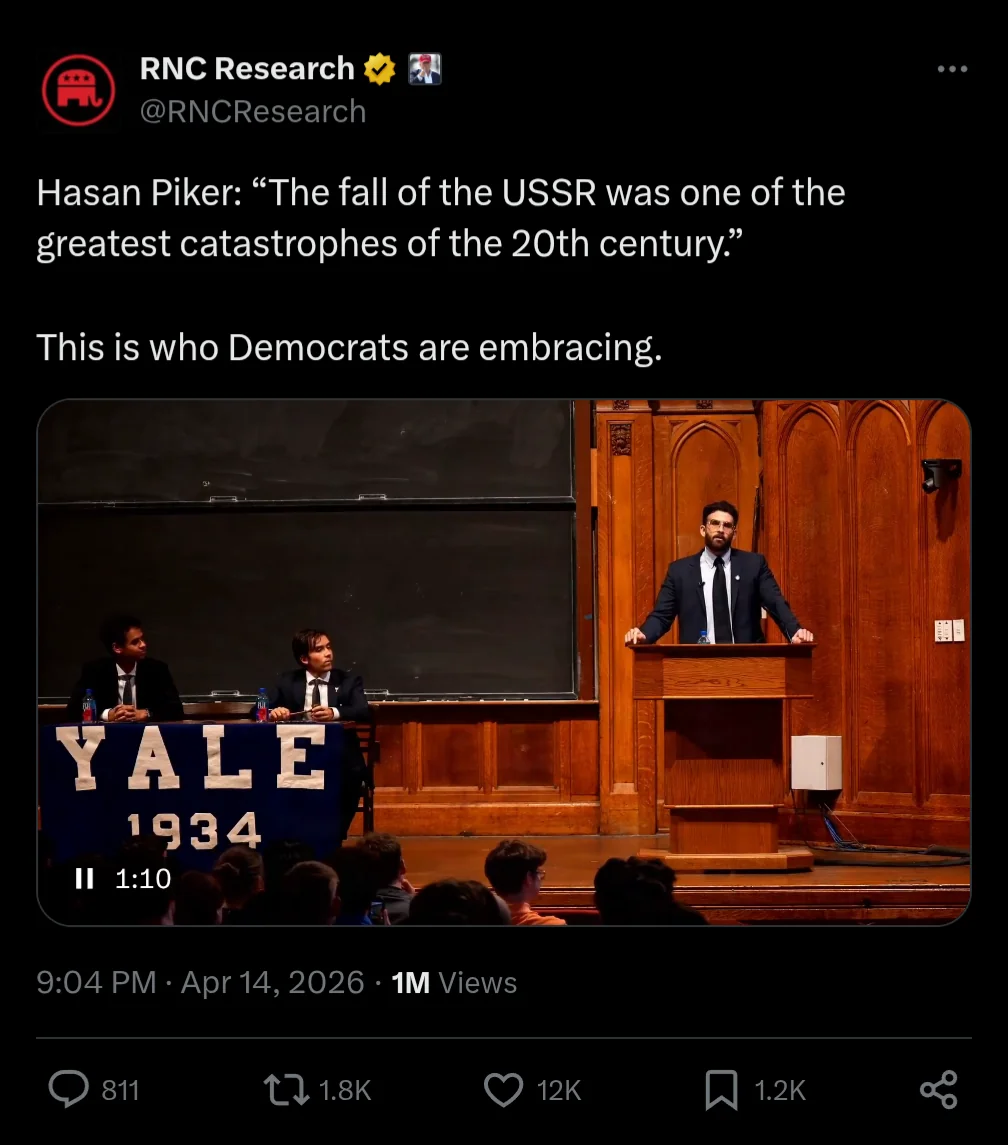Open the @RNCResearch handle link
Image resolution: width=1008 pixels, height=1145 pixels.
coord(253,111)
